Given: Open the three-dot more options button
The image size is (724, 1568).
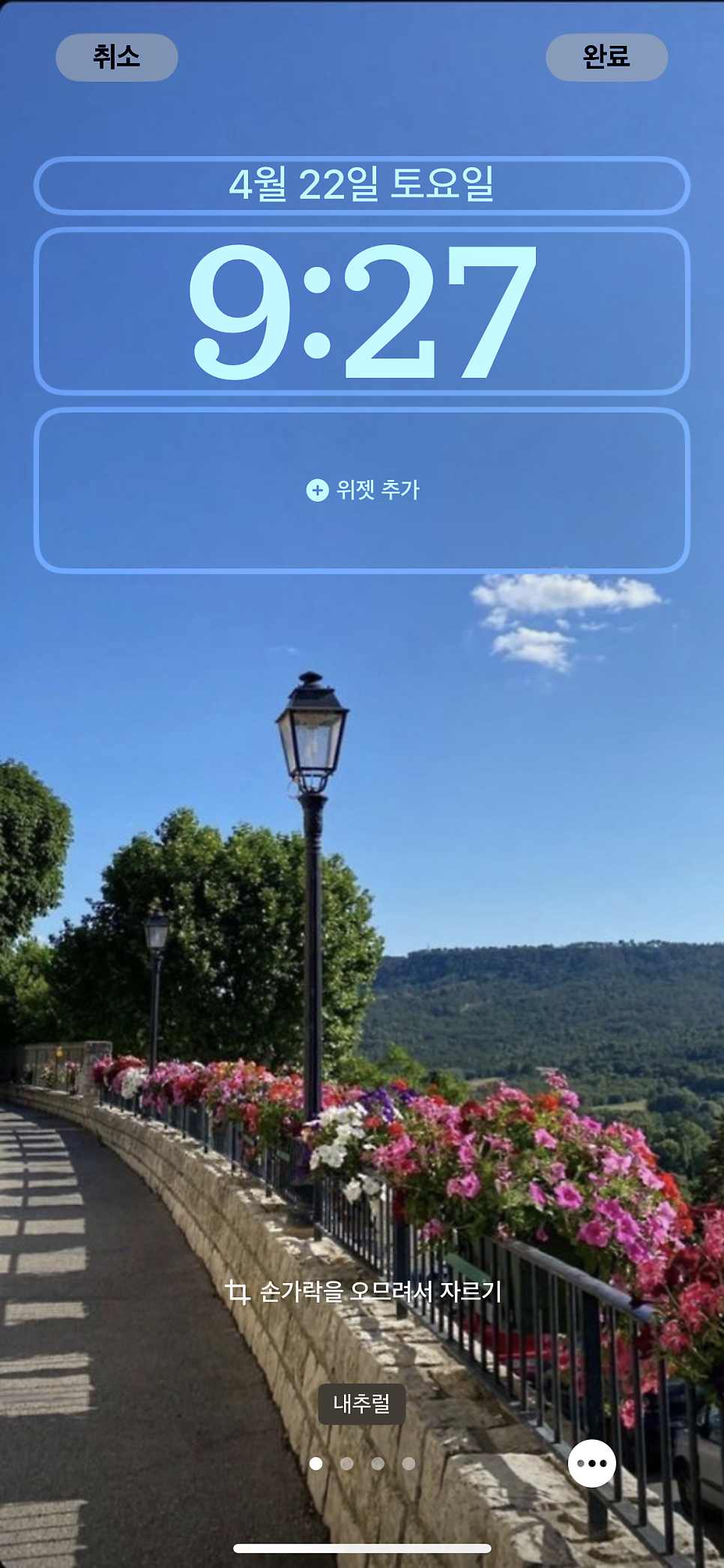Looking at the screenshot, I should pos(591,1463).
